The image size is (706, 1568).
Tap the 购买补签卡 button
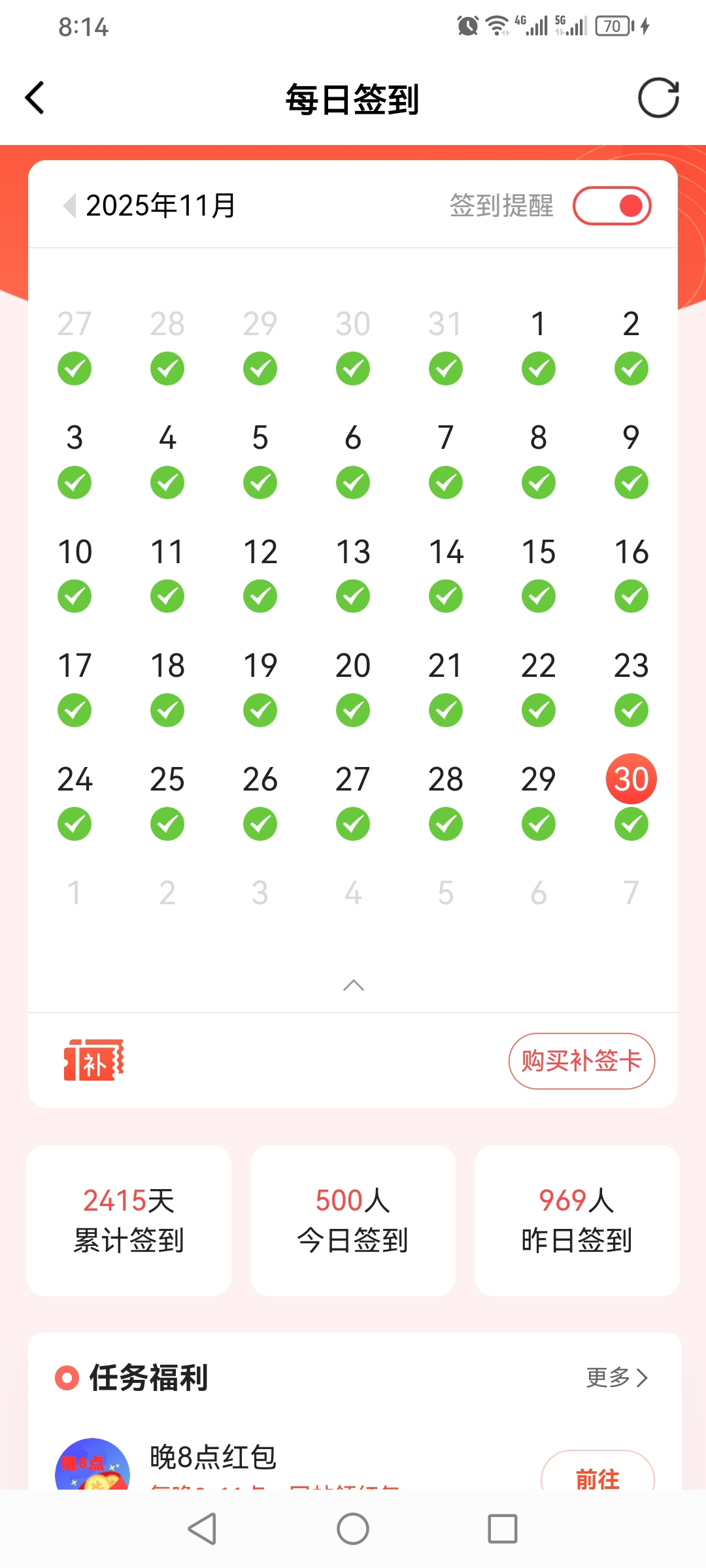pyautogui.click(x=581, y=1061)
